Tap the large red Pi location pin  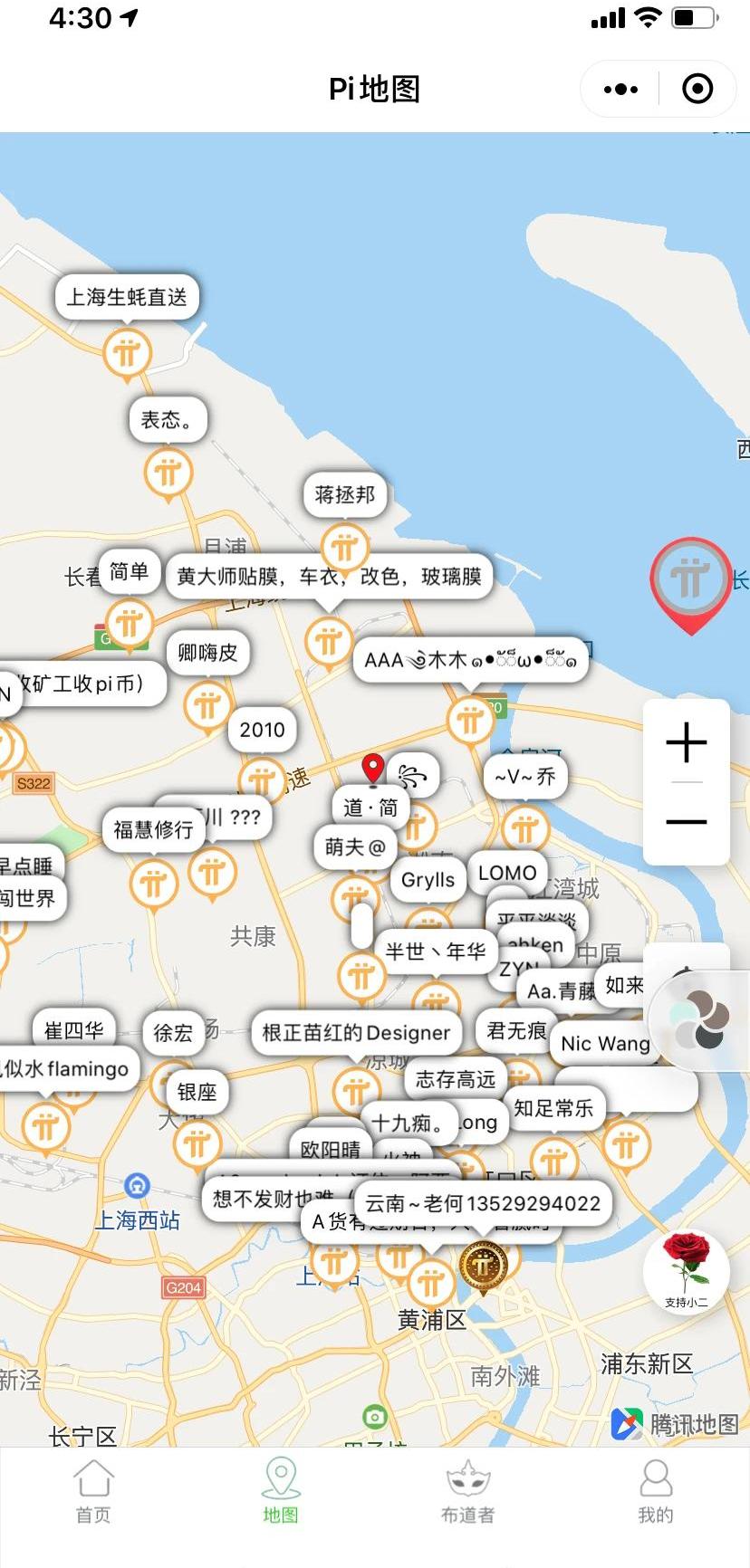click(x=690, y=580)
